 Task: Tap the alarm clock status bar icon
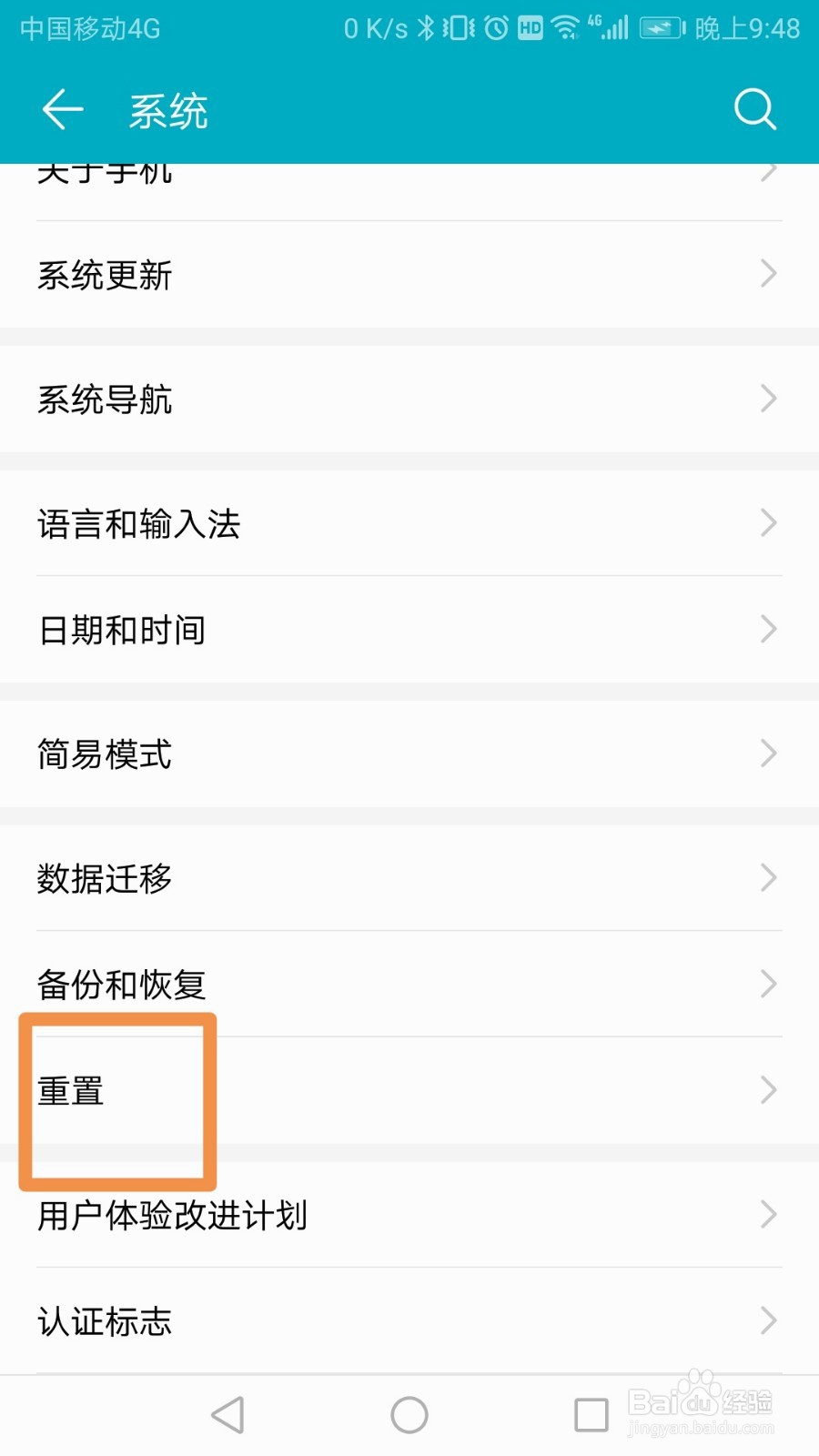pos(491,28)
